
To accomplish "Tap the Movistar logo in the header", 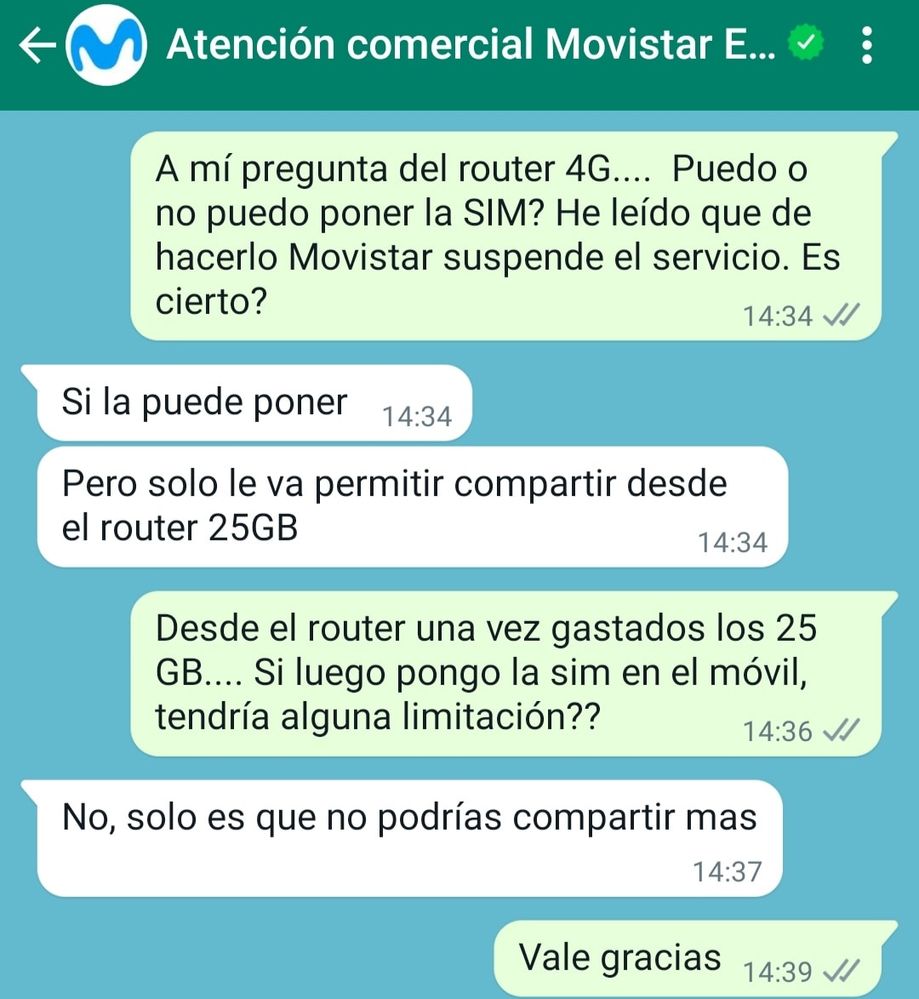I will [x=105, y=44].
